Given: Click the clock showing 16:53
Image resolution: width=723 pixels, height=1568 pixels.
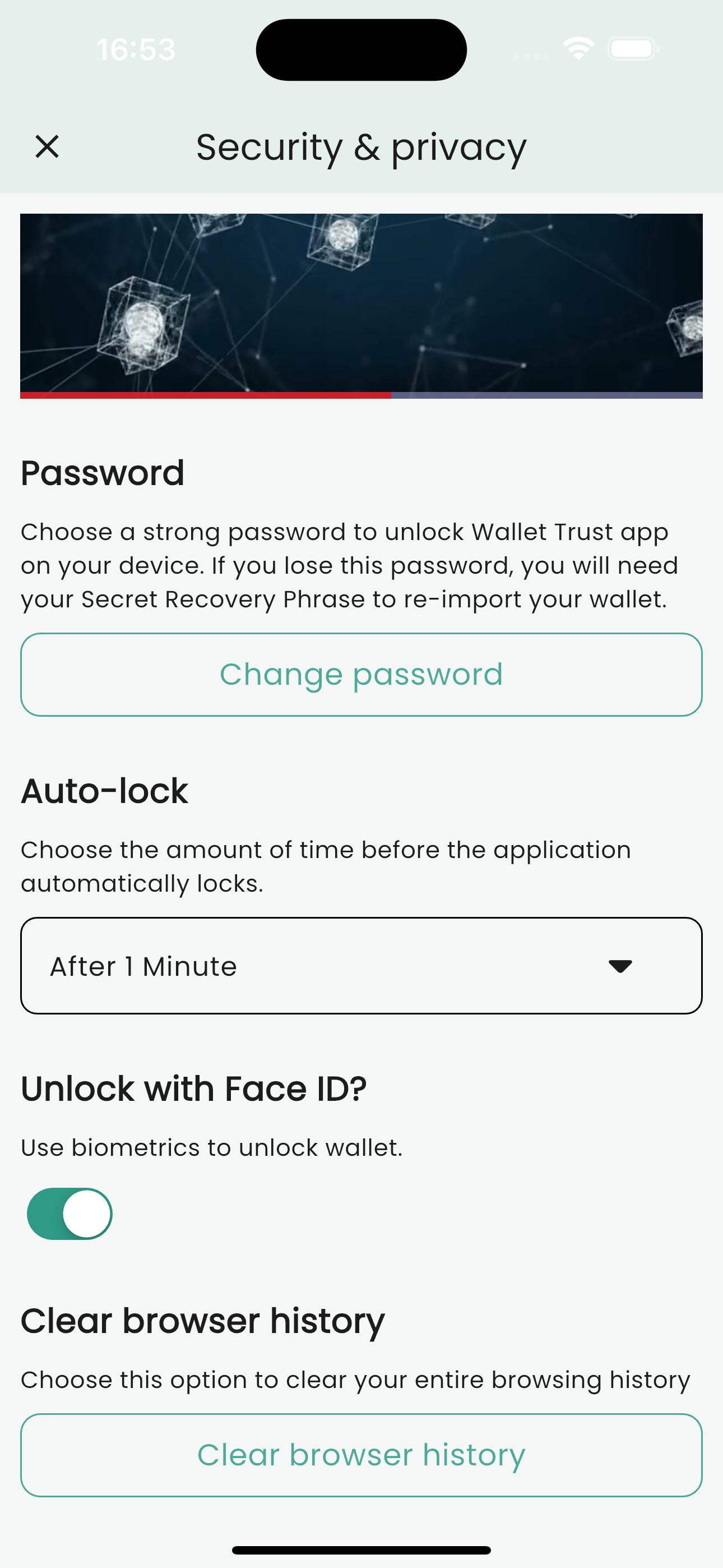Looking at the screenshot, I should (x=136, y=49).
